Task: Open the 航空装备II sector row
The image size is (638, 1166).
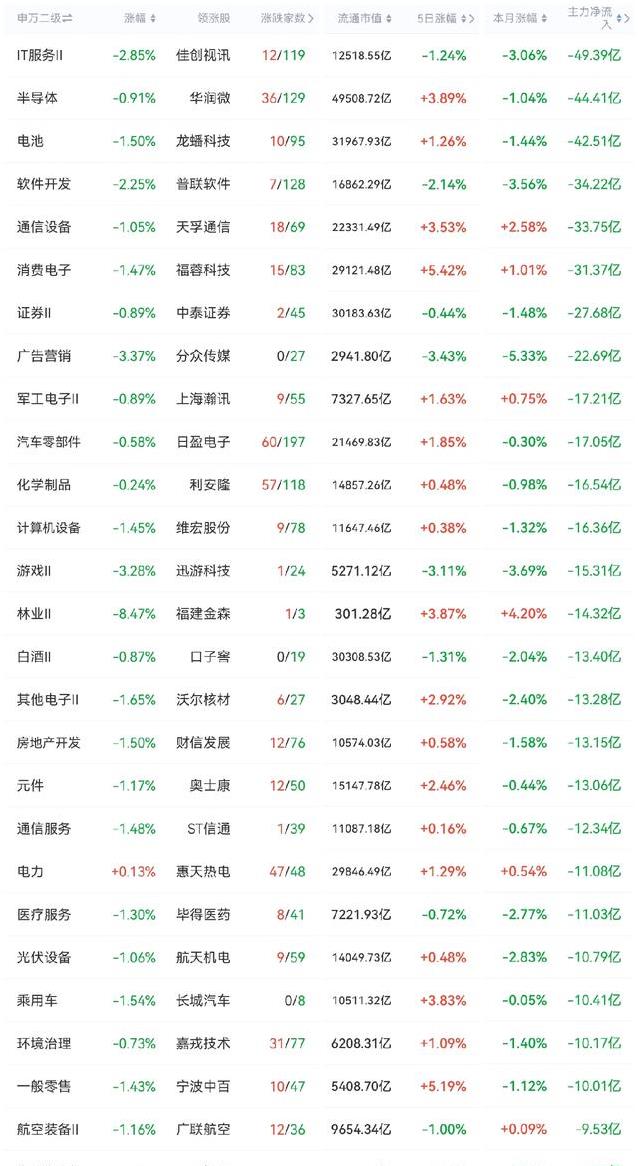Action: tap(48, 1130)
